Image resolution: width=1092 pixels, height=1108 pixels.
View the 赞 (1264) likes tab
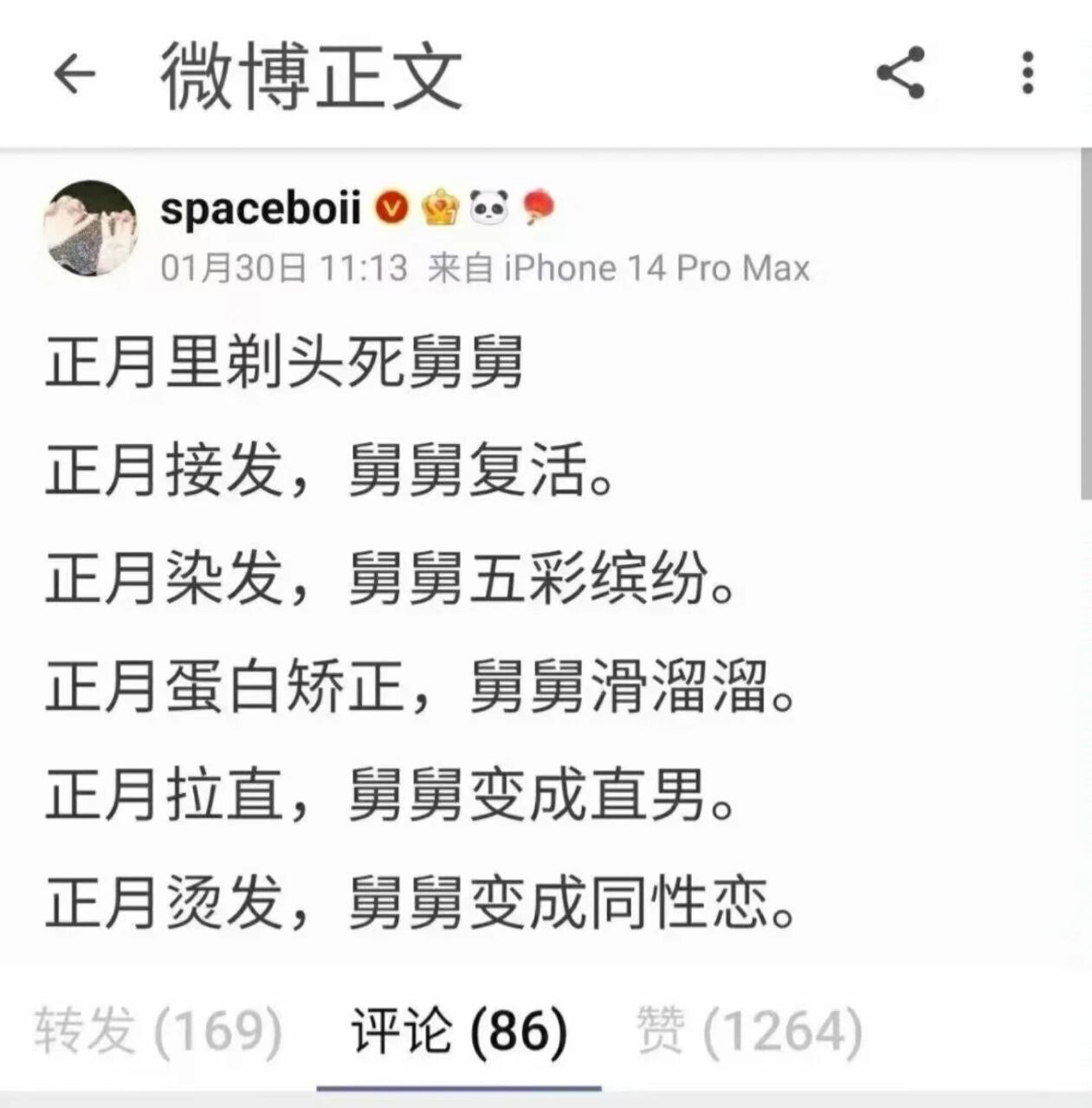(x=749, y=1031)
